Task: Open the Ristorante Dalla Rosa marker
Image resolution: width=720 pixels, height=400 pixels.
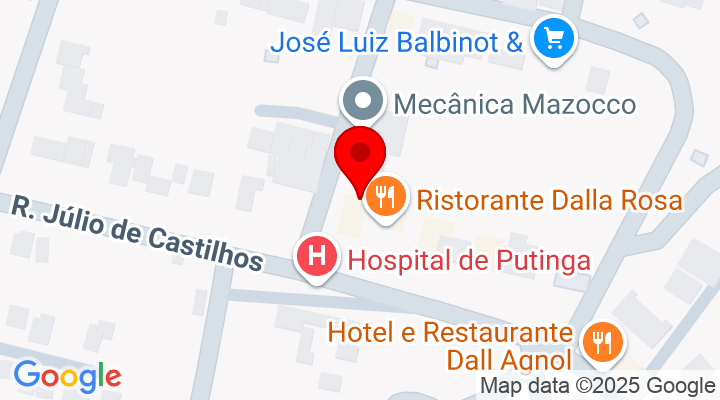Action: (385, 196)
